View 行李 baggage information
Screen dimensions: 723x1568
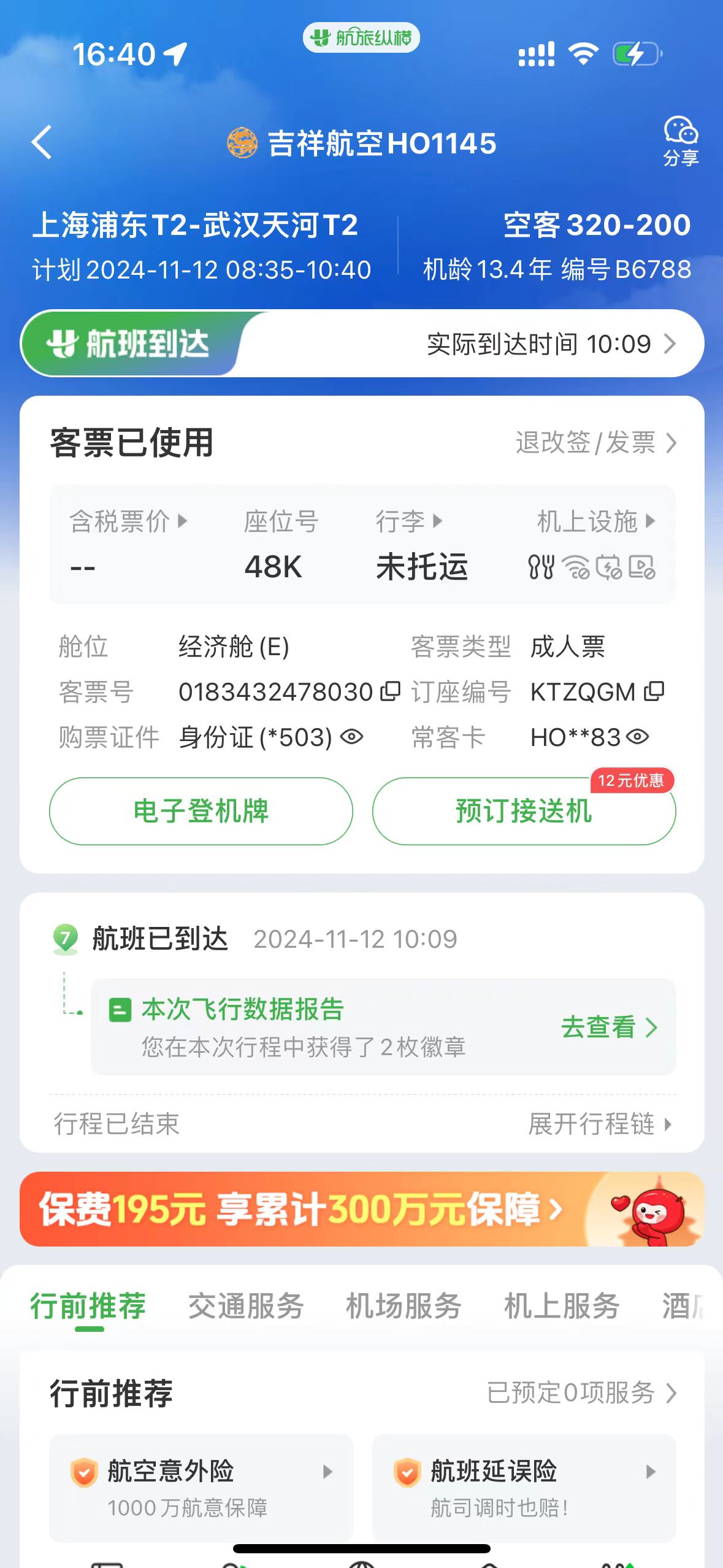(408, 522)
